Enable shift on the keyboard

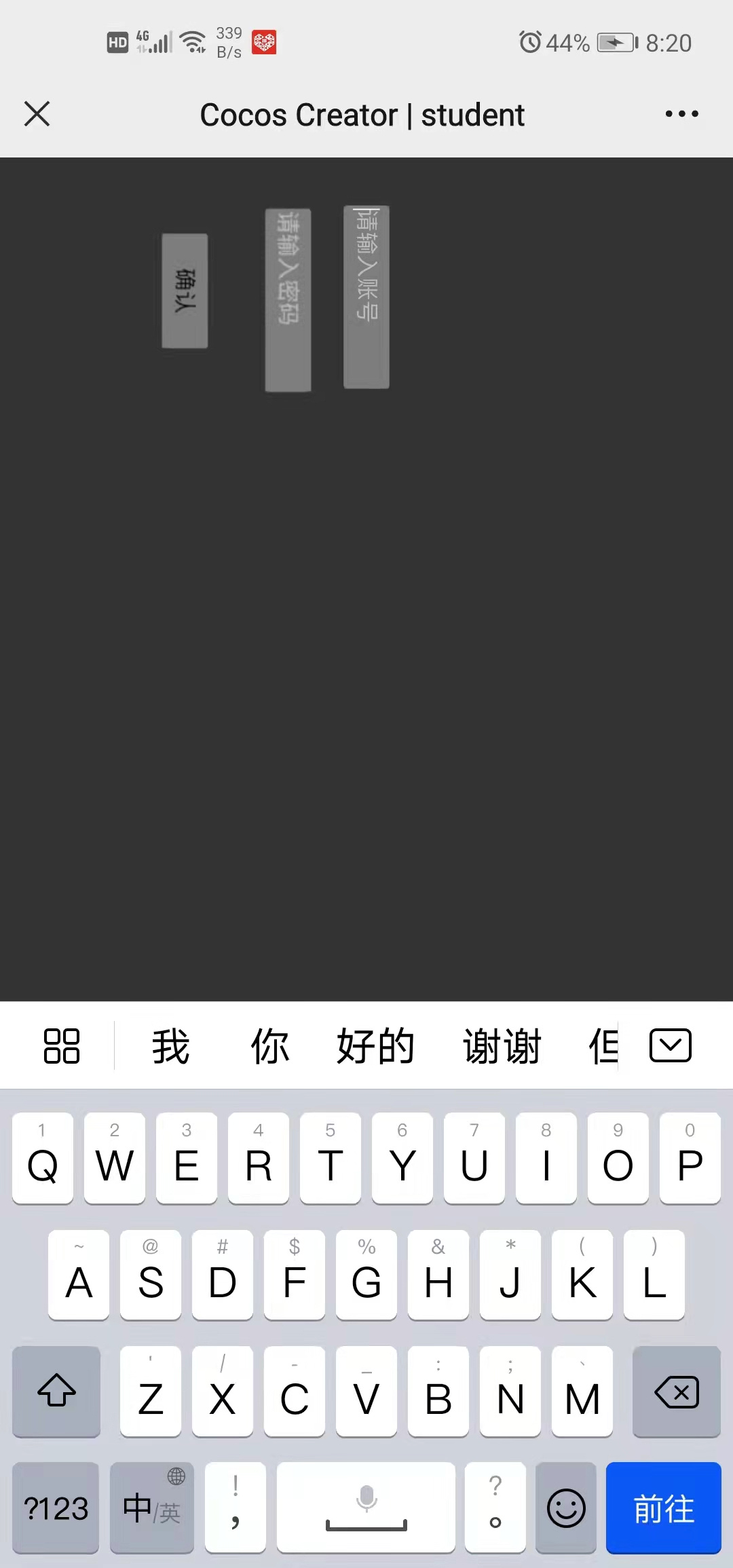click(56, 1392)
